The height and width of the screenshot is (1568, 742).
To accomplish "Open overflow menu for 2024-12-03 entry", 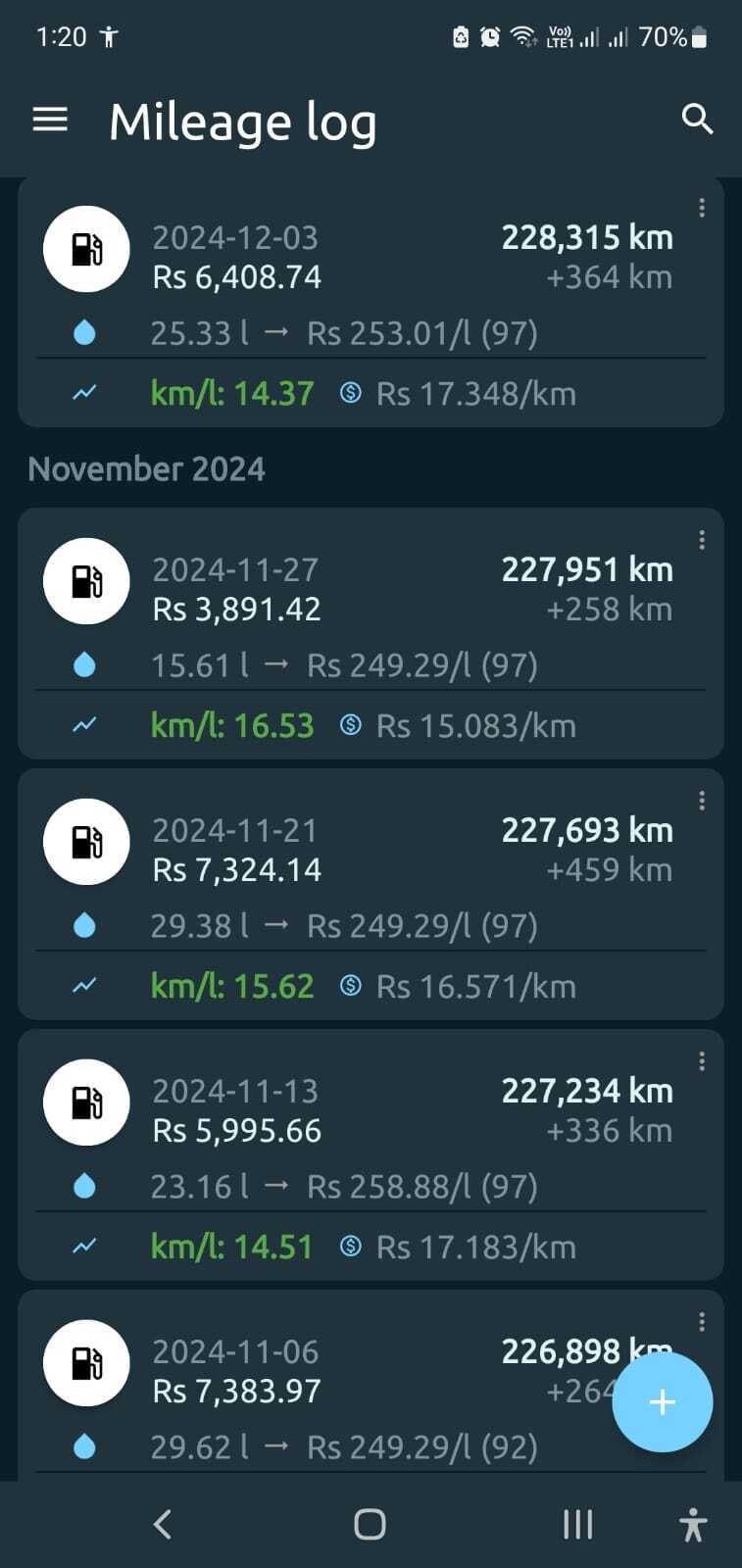I will click(702, 208).
